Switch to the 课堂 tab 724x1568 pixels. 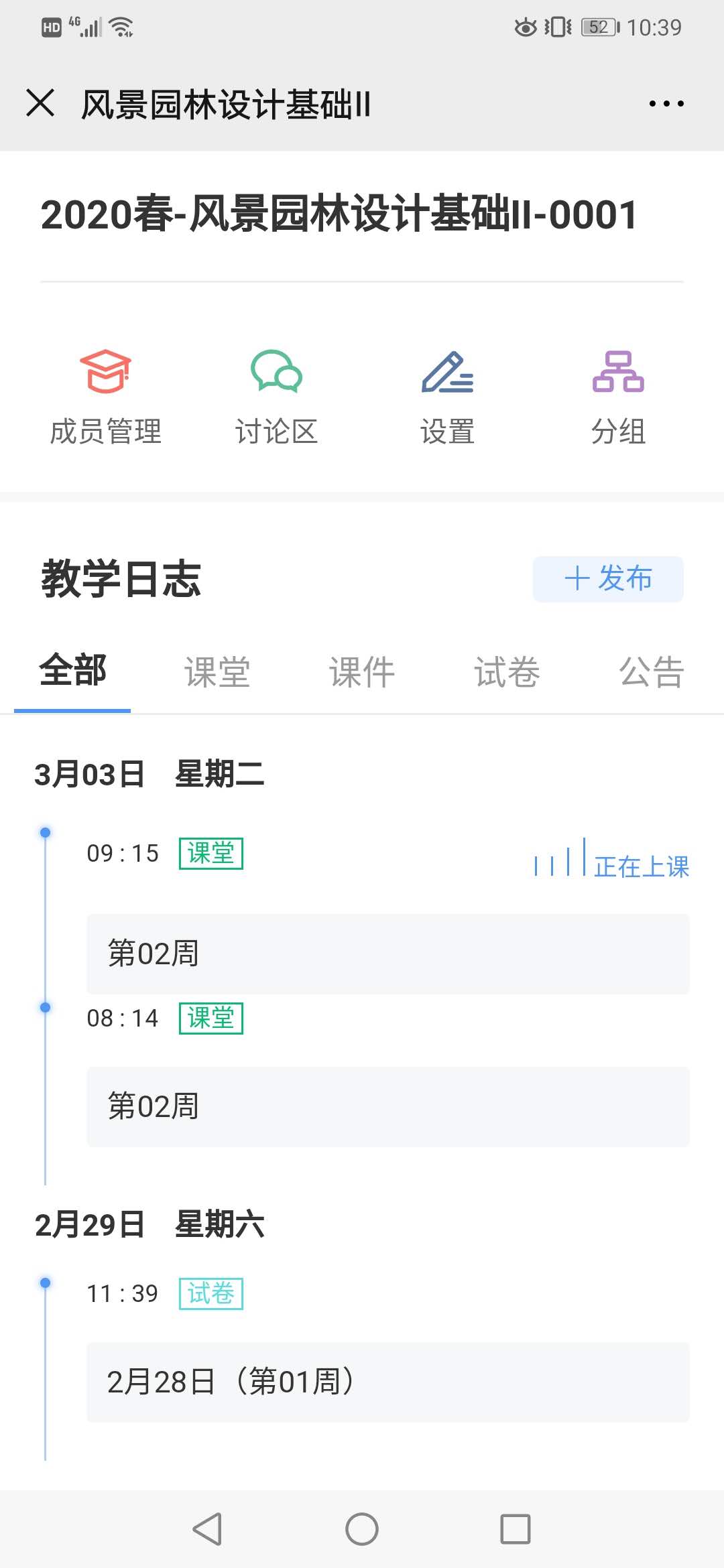pos(217,672)
